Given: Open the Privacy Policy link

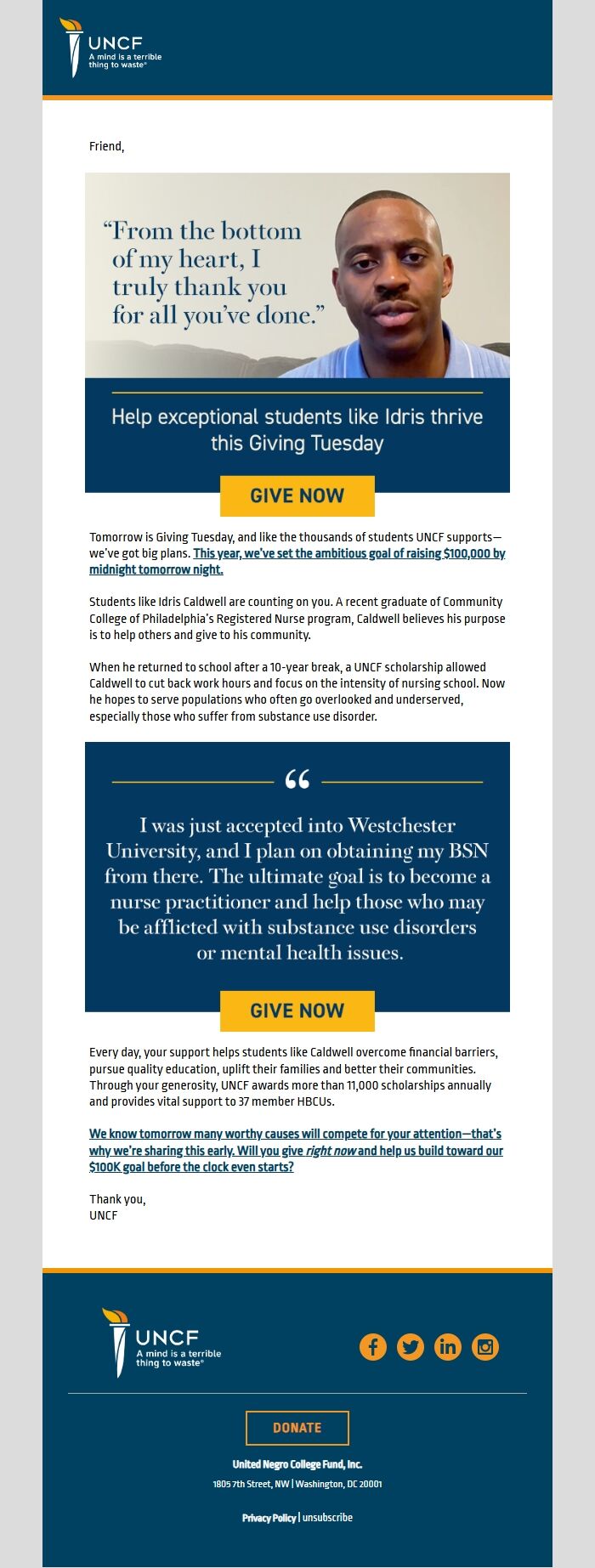Looking at the screenshot, I should (x=269, y=1517).
